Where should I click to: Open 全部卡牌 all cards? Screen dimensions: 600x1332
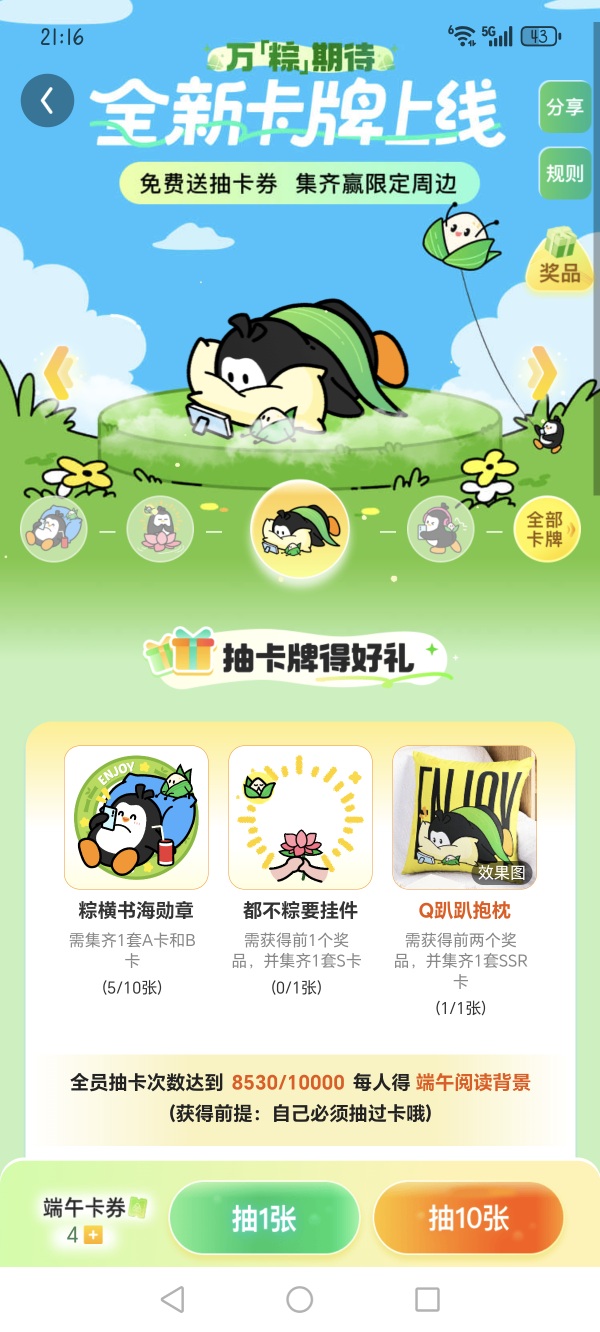(x=546, y=529)
